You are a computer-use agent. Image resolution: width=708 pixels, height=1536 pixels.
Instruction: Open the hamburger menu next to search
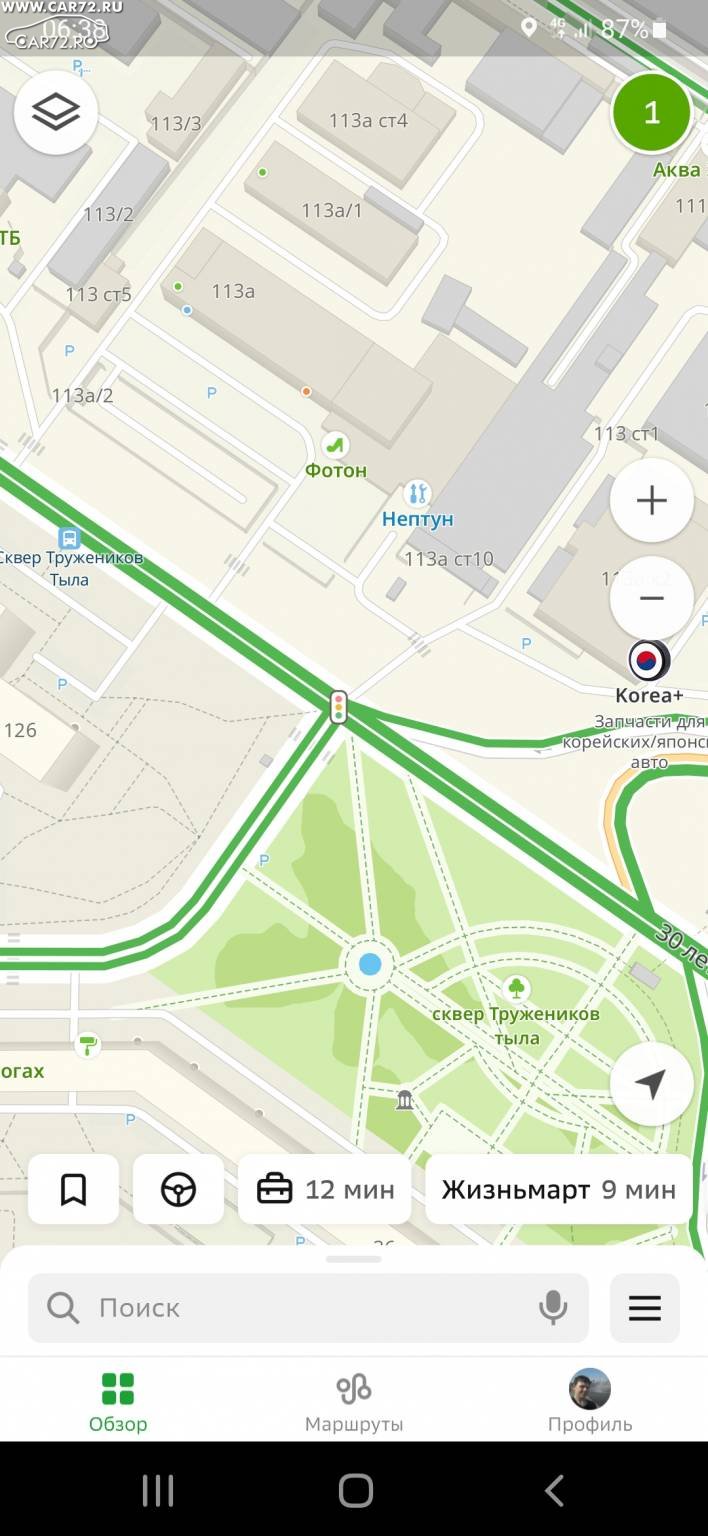click(645, 1308)
